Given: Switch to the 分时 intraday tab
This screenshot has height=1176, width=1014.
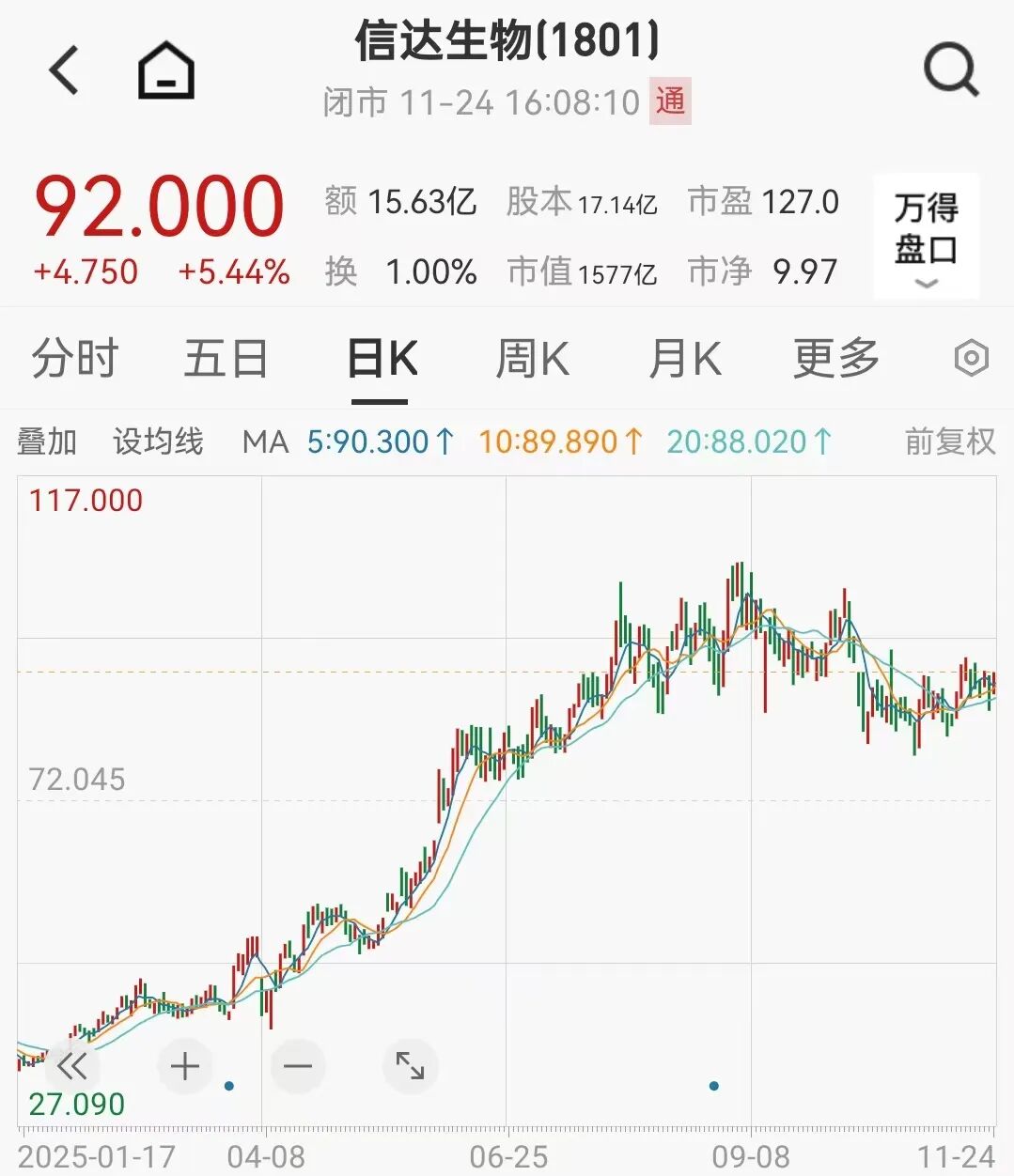Looking at the screenshot, I should (x=75, y=358).
